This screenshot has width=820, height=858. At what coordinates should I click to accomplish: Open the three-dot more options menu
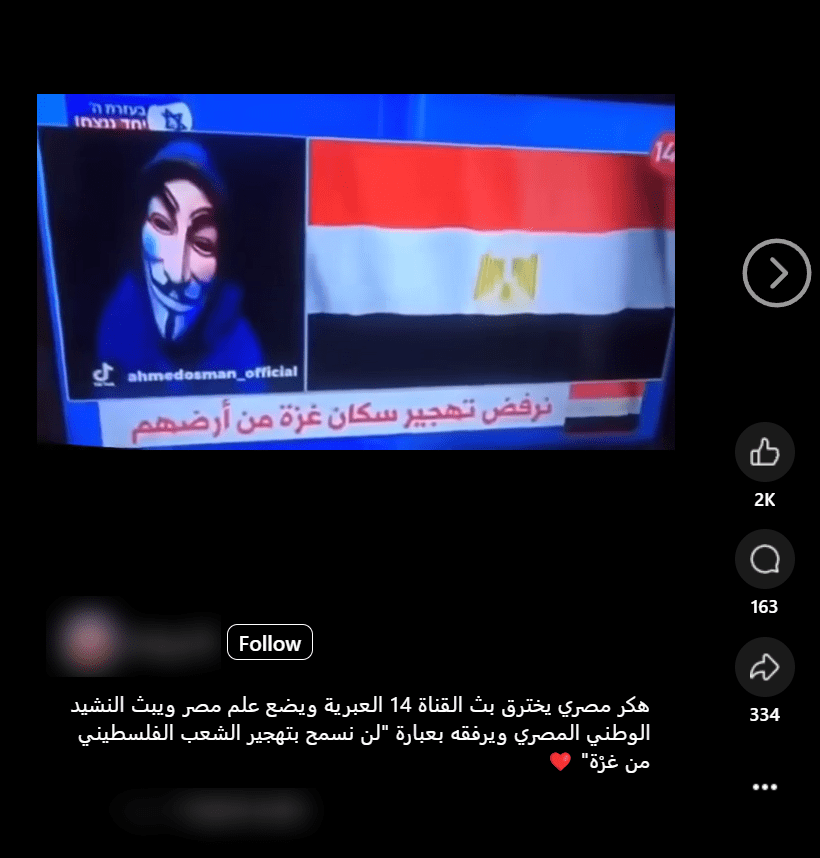click(764, 787)
